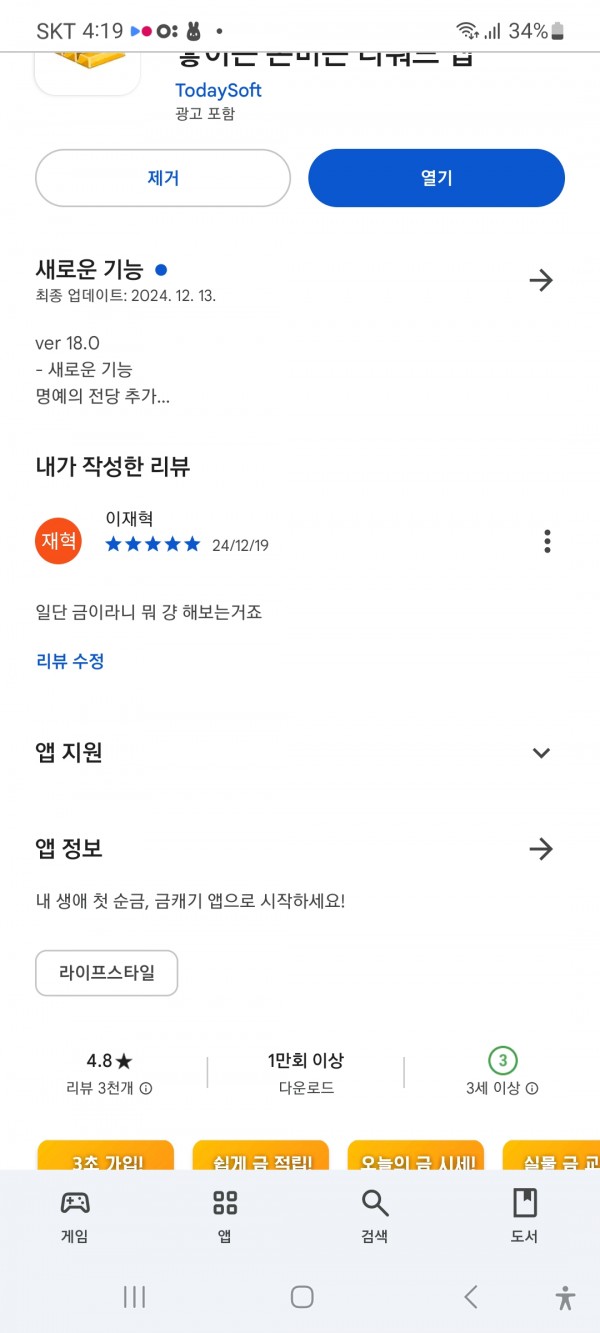Switch to the 앱 tab
The image size is (600, 1333).
(x=225, y=1215)
